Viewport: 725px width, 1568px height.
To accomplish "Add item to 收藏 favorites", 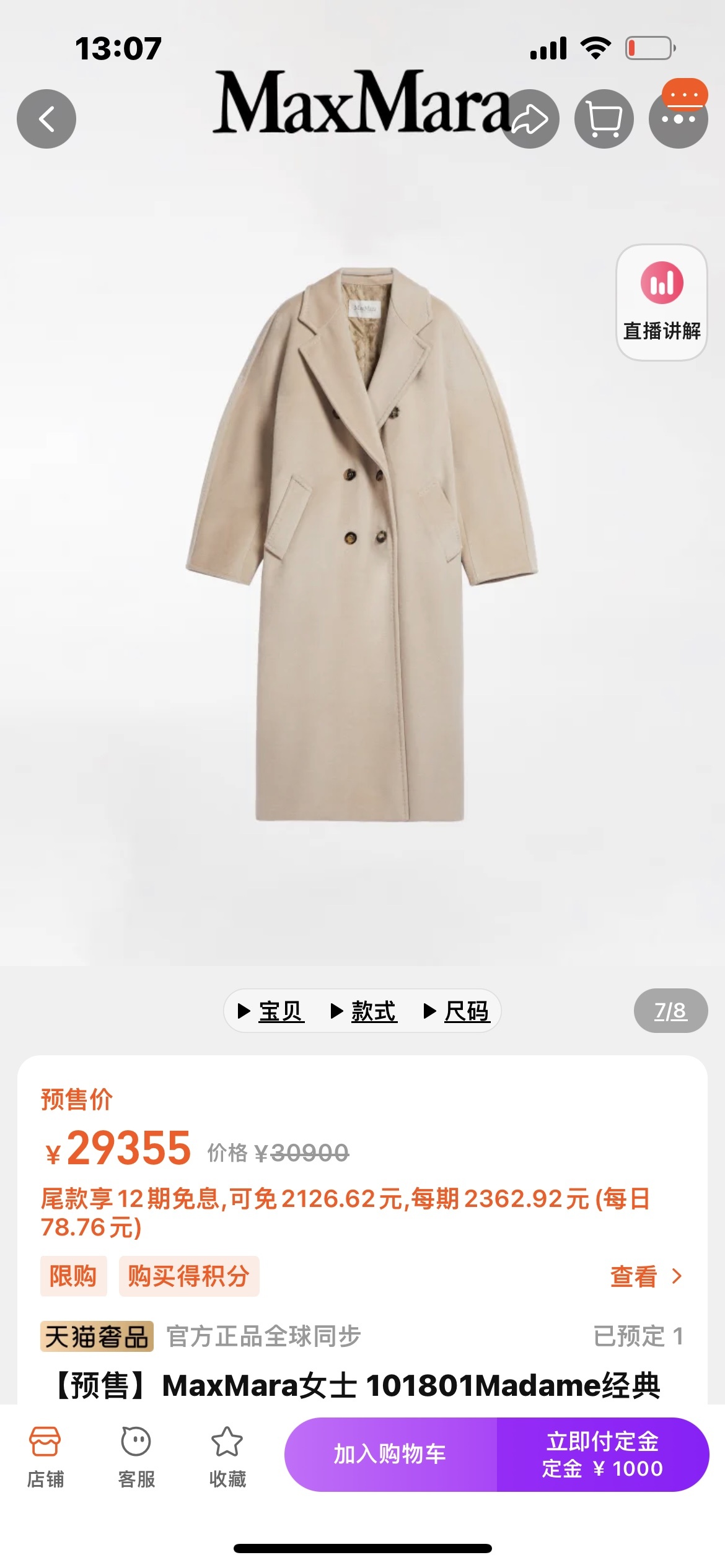I will [x=227, y=1457].
